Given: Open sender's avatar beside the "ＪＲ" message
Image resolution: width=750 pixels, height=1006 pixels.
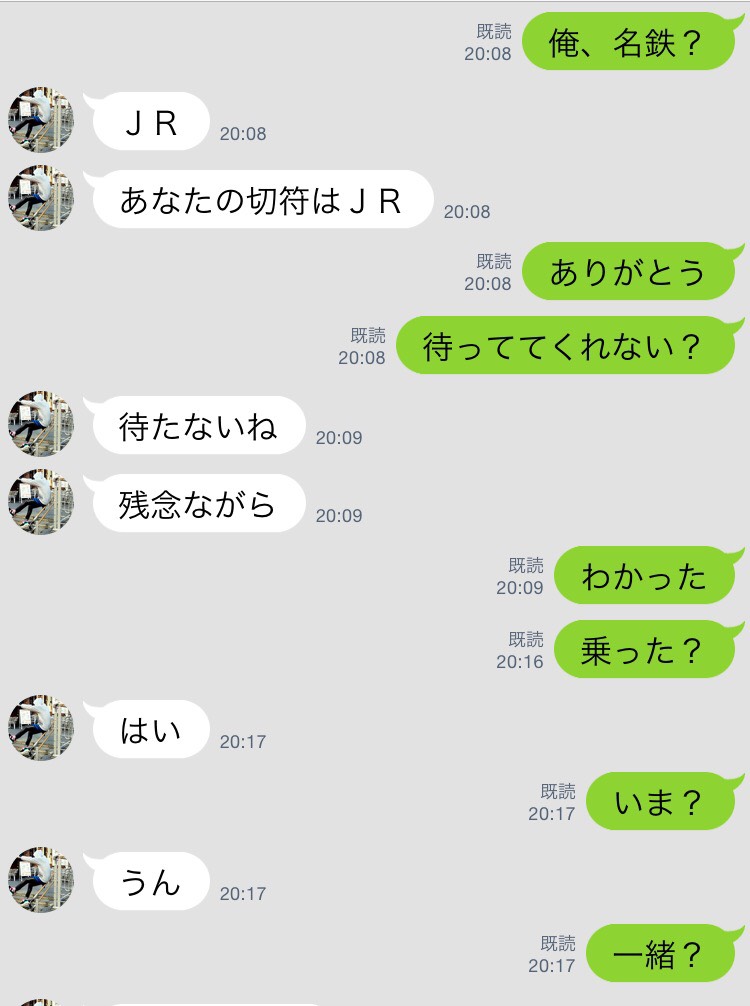Looking at the screenshot, I should tap(41, 119).
